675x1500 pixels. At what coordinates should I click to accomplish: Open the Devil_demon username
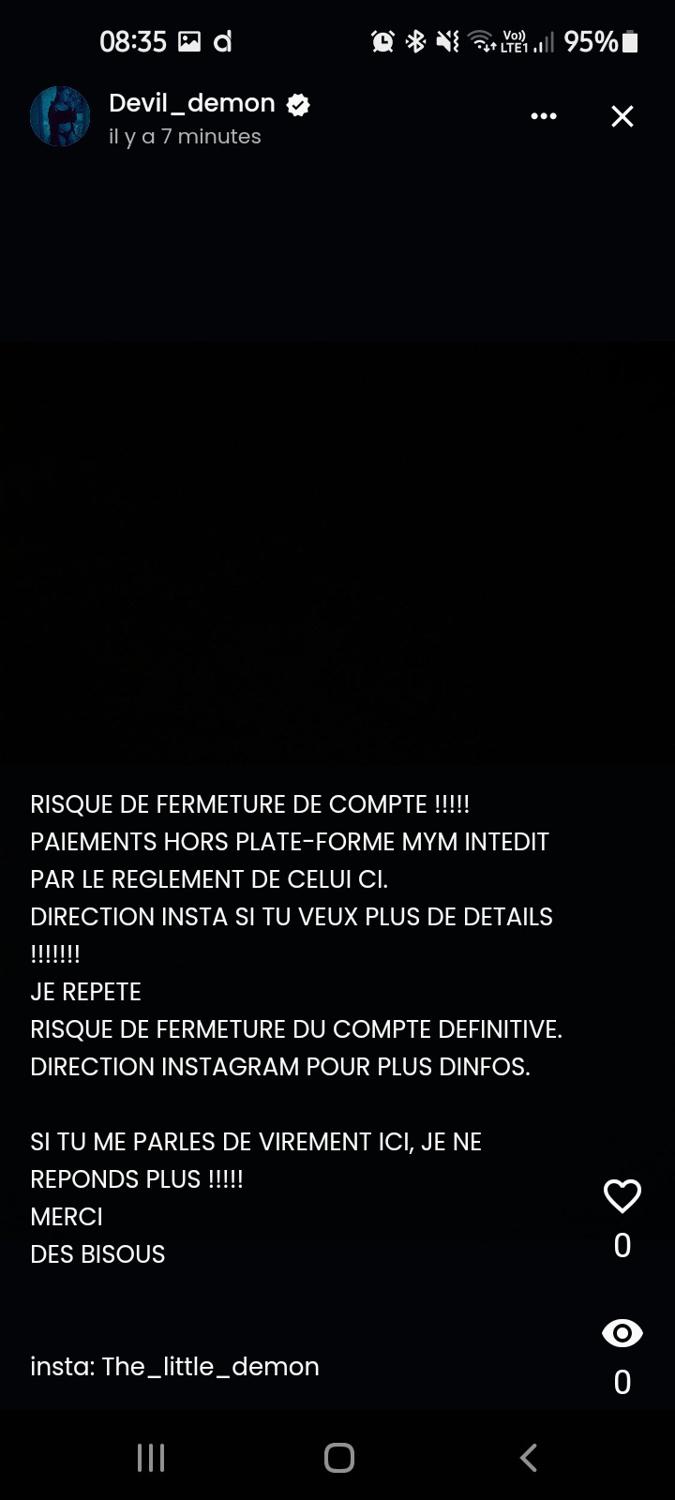click(192, 103)
